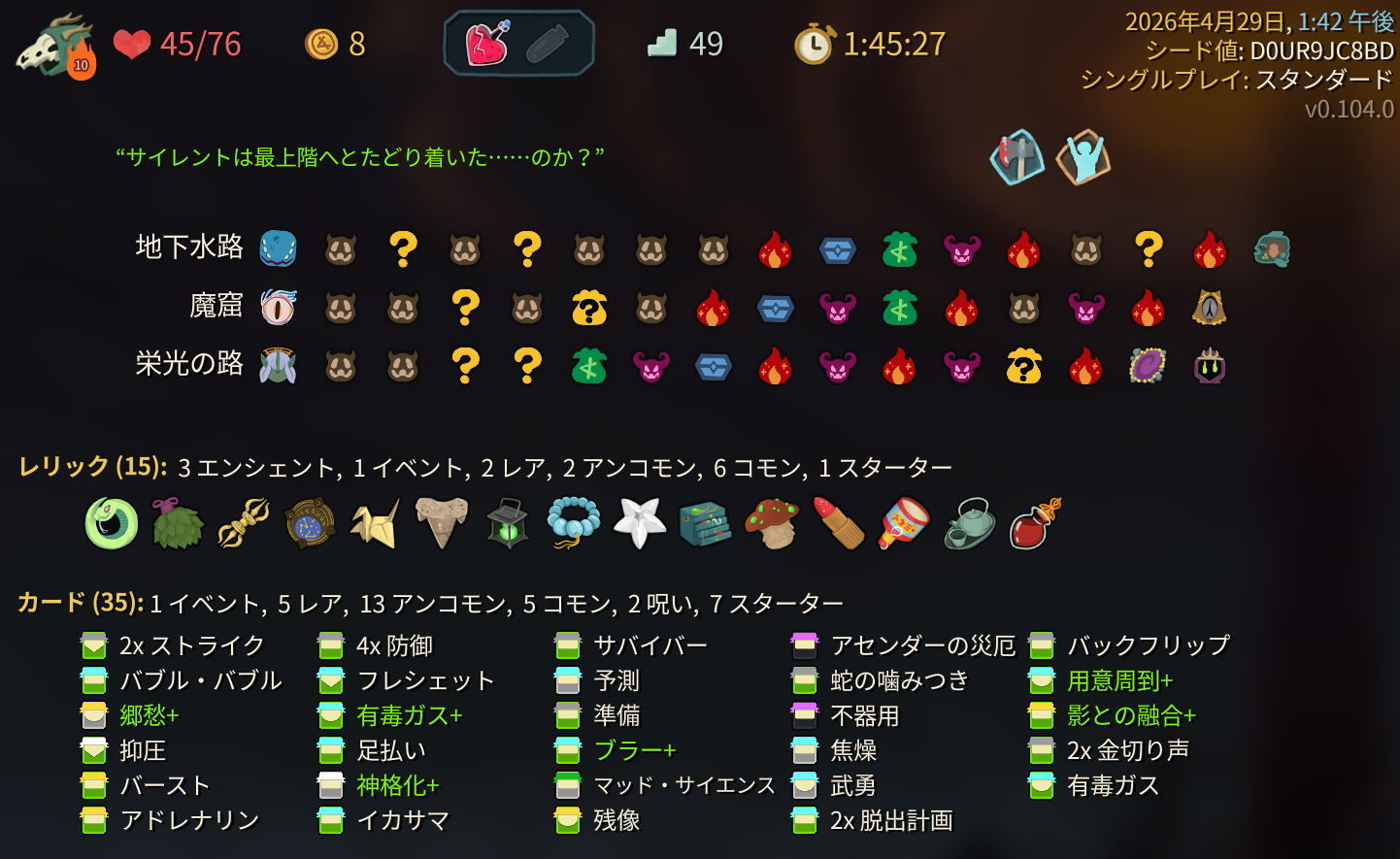Image resolution: width=1400 pixels, height=859 pixels.
Task: Inspect the origami crane relic
Action: tap(375, 523)
